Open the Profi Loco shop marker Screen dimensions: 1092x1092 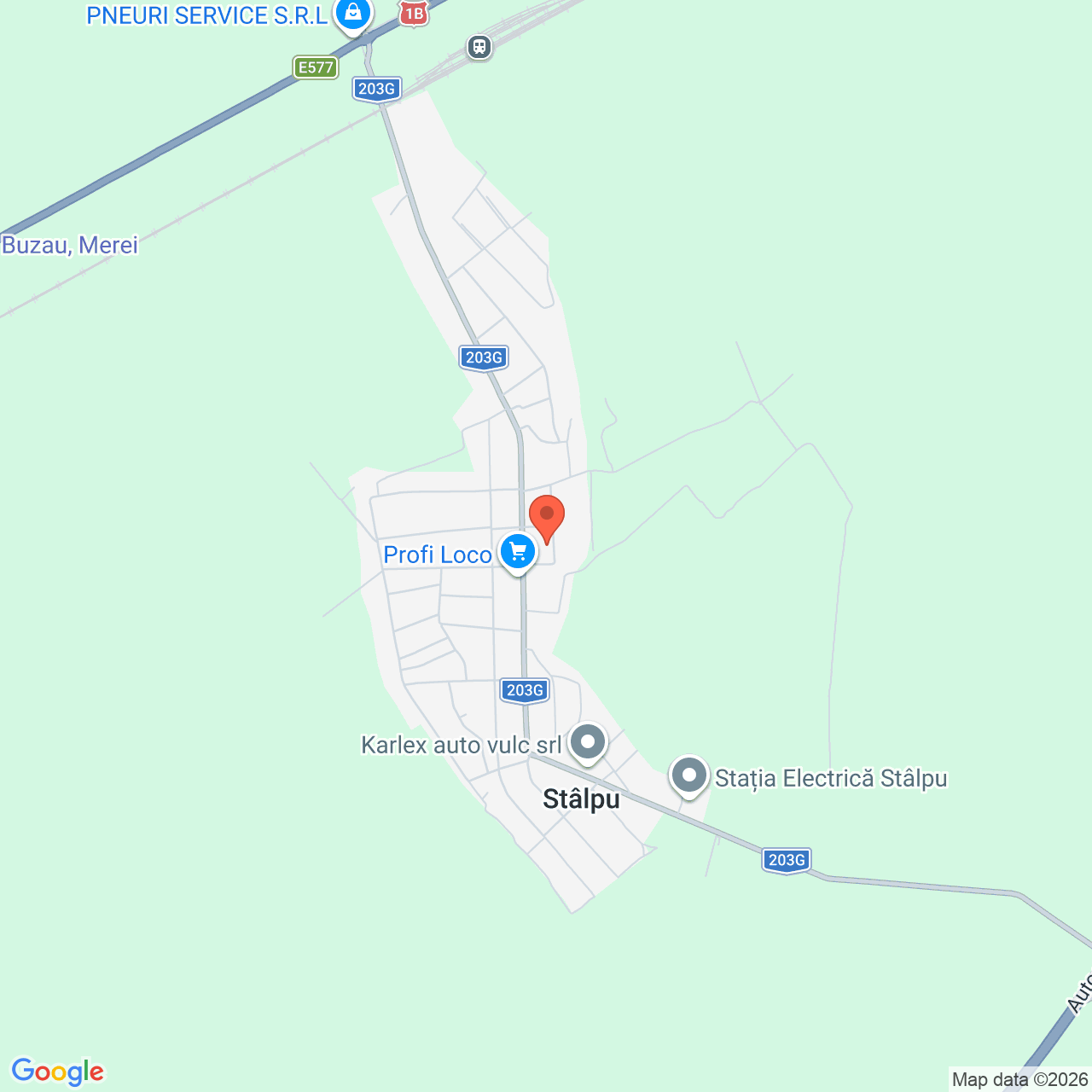[517, 552]
